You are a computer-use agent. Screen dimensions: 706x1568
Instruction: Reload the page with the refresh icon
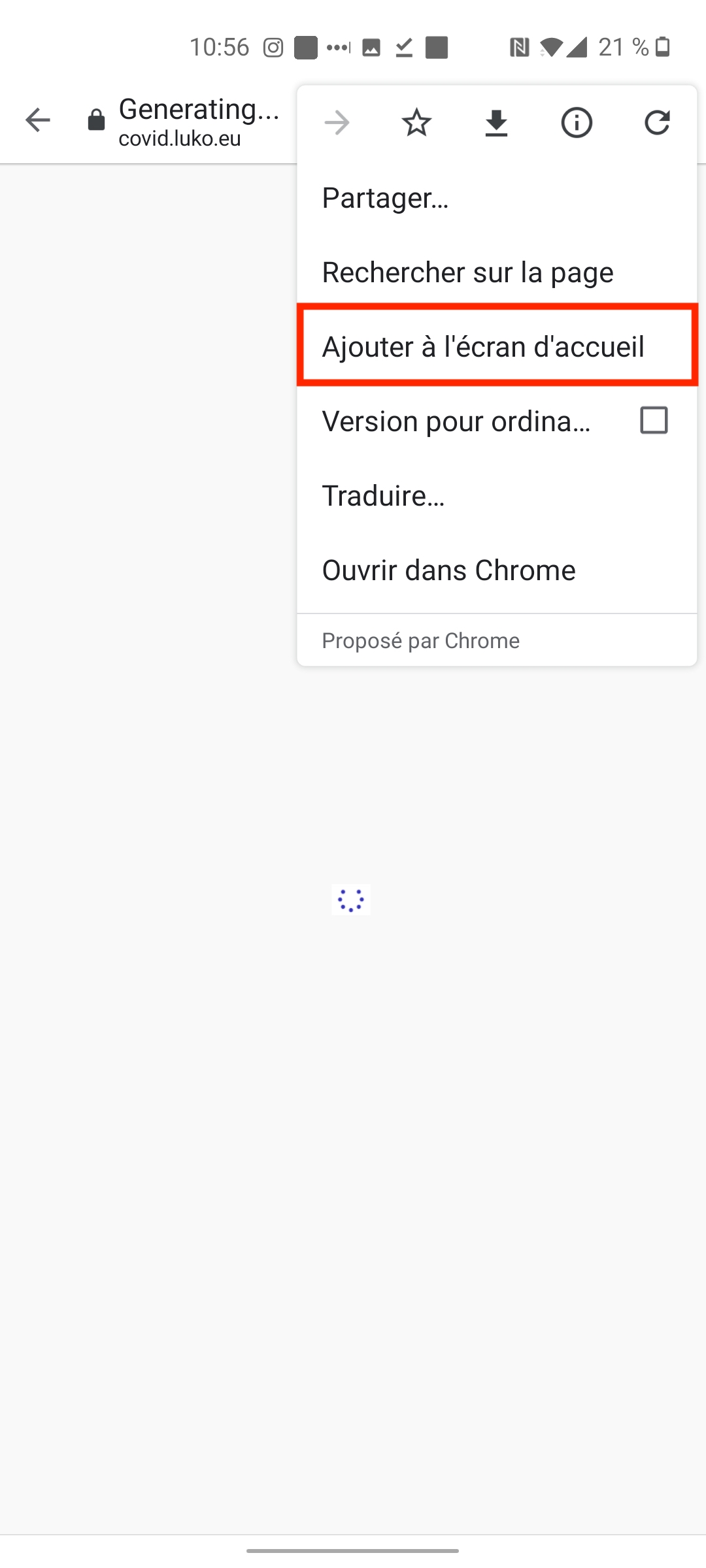[657, 123]
